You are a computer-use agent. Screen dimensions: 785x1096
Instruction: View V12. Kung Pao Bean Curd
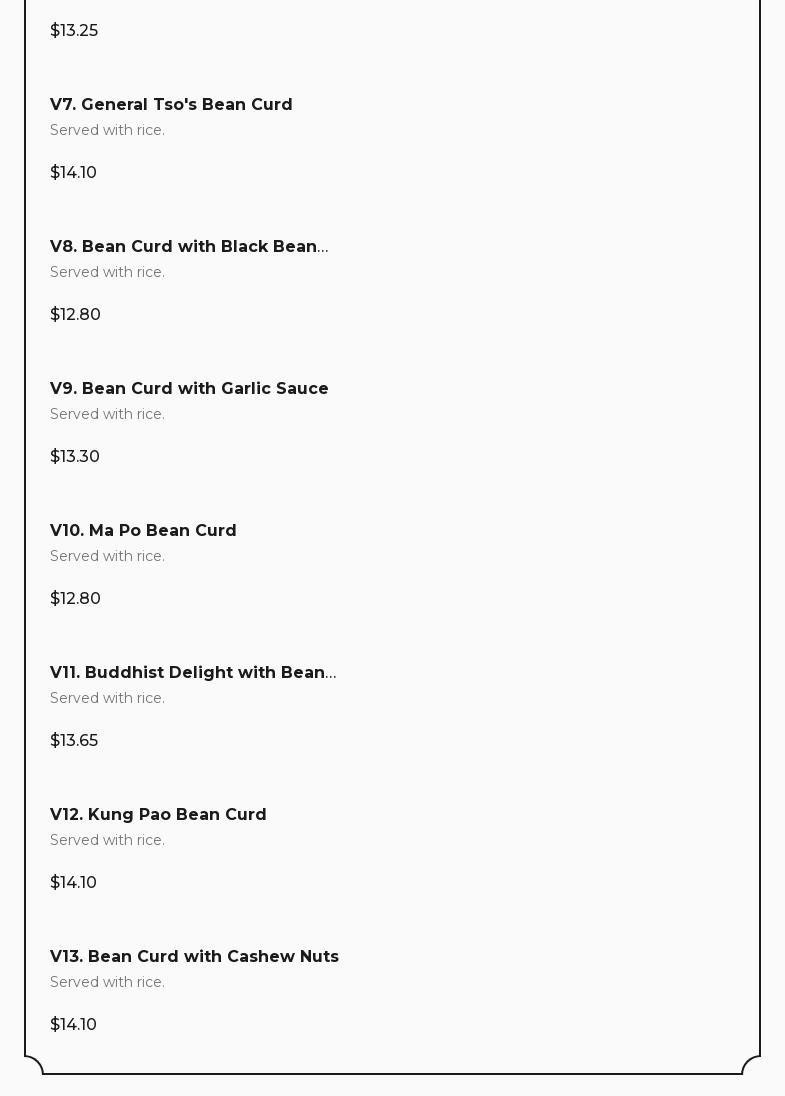click(x=158, y=815)
